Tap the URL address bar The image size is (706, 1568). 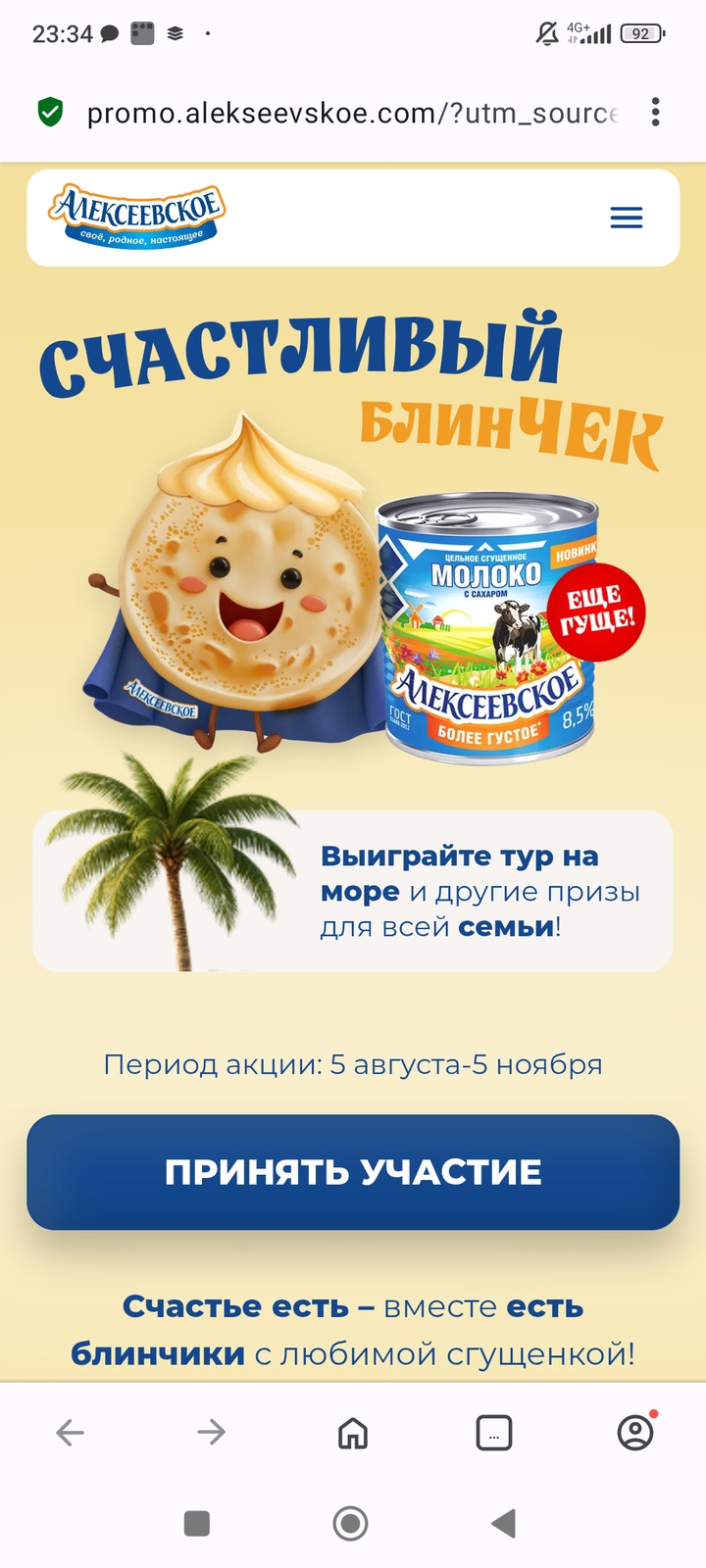pos(353,114)
